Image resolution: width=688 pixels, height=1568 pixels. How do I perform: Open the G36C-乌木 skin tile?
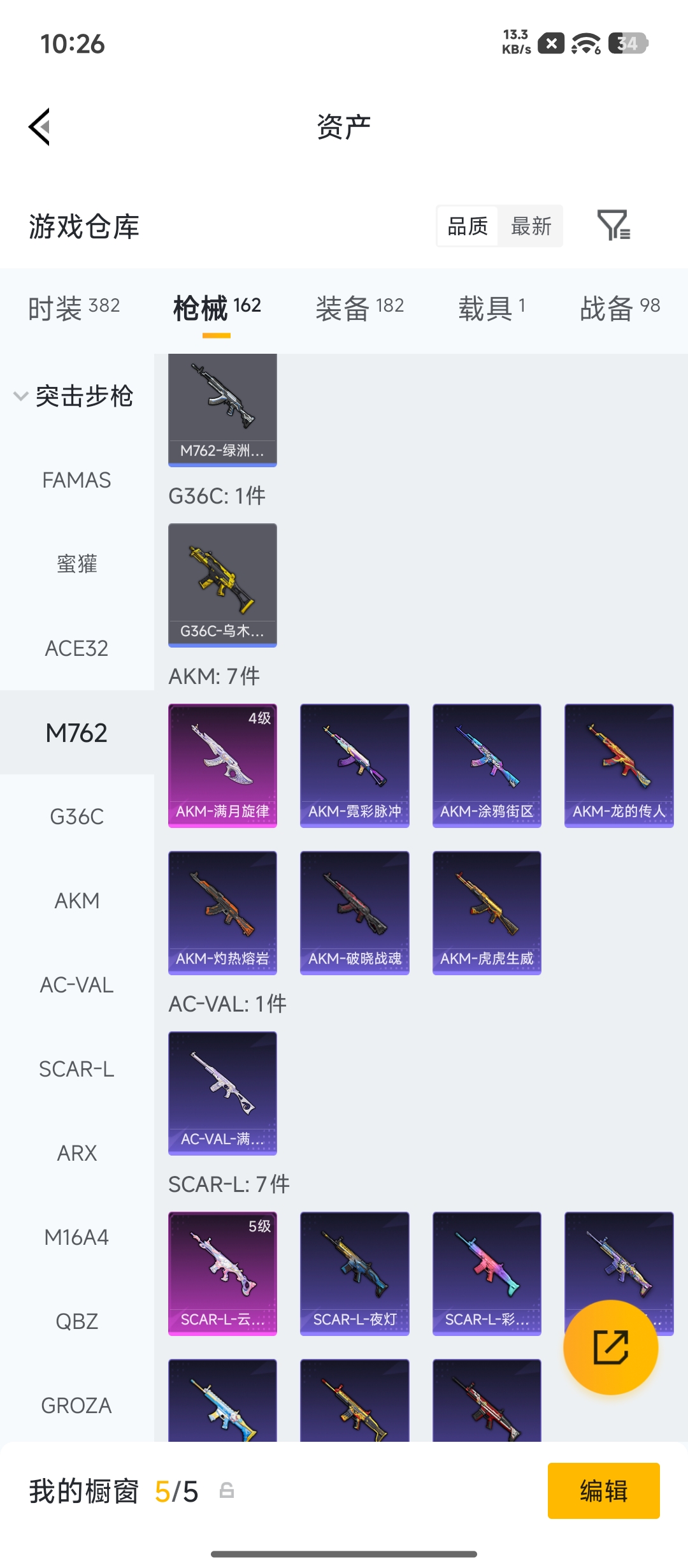pyautogui.click(x=222, y=585)
